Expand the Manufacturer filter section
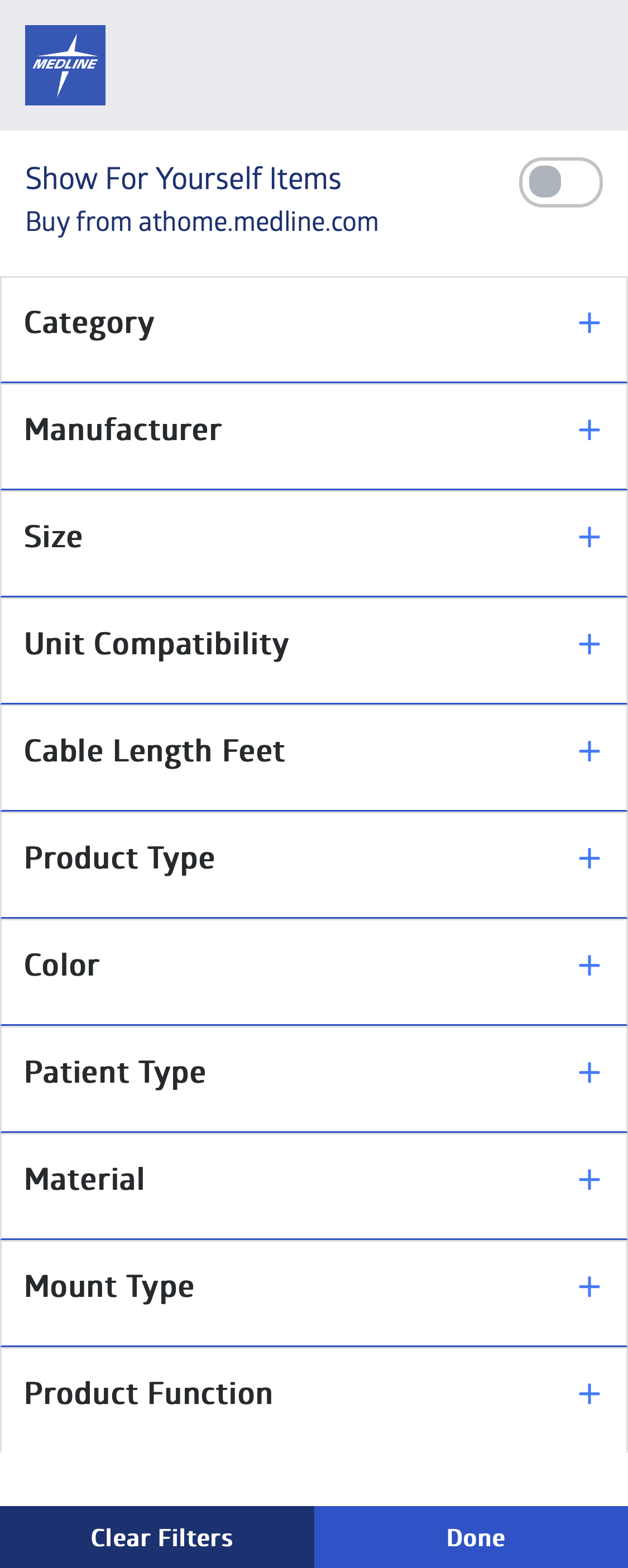Screen dimensions: 628x1568 (x=314, y=429)
